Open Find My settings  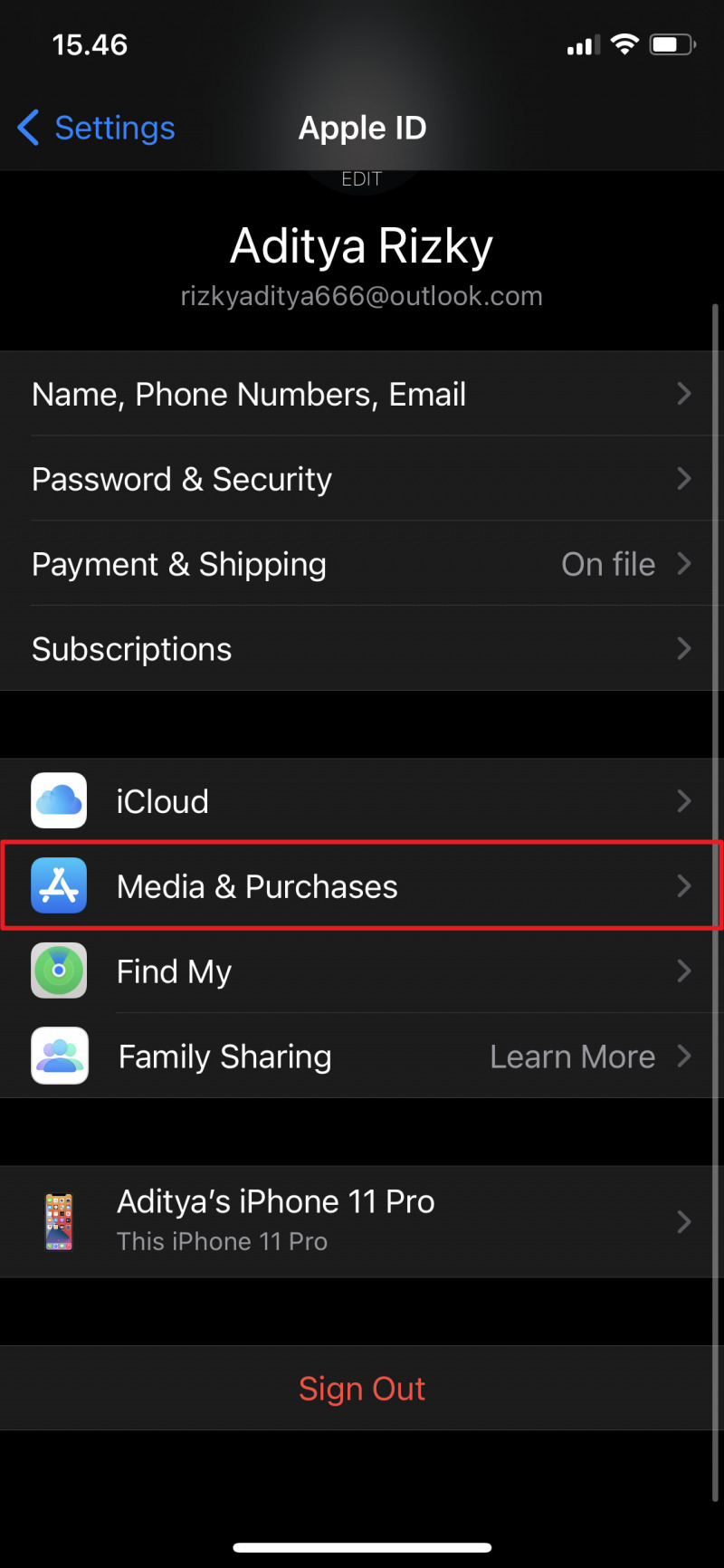362,971
